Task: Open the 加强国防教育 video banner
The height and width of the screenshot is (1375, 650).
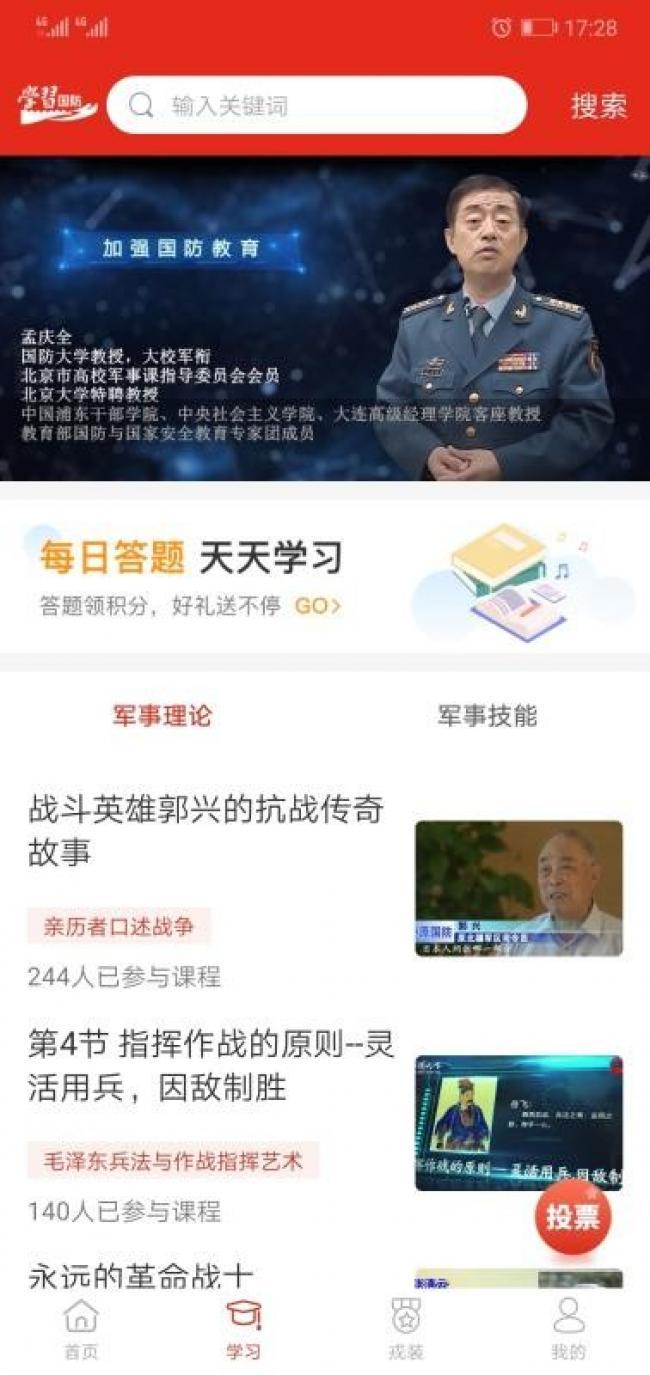Action: 324,318
